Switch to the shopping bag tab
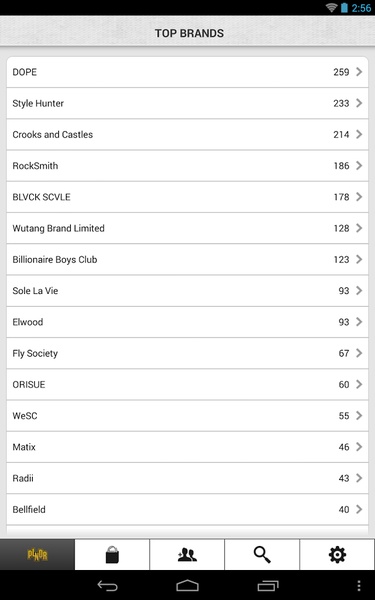Image resolution: width=375 pixels, height=600 pixels. click(x=112, y=554)
